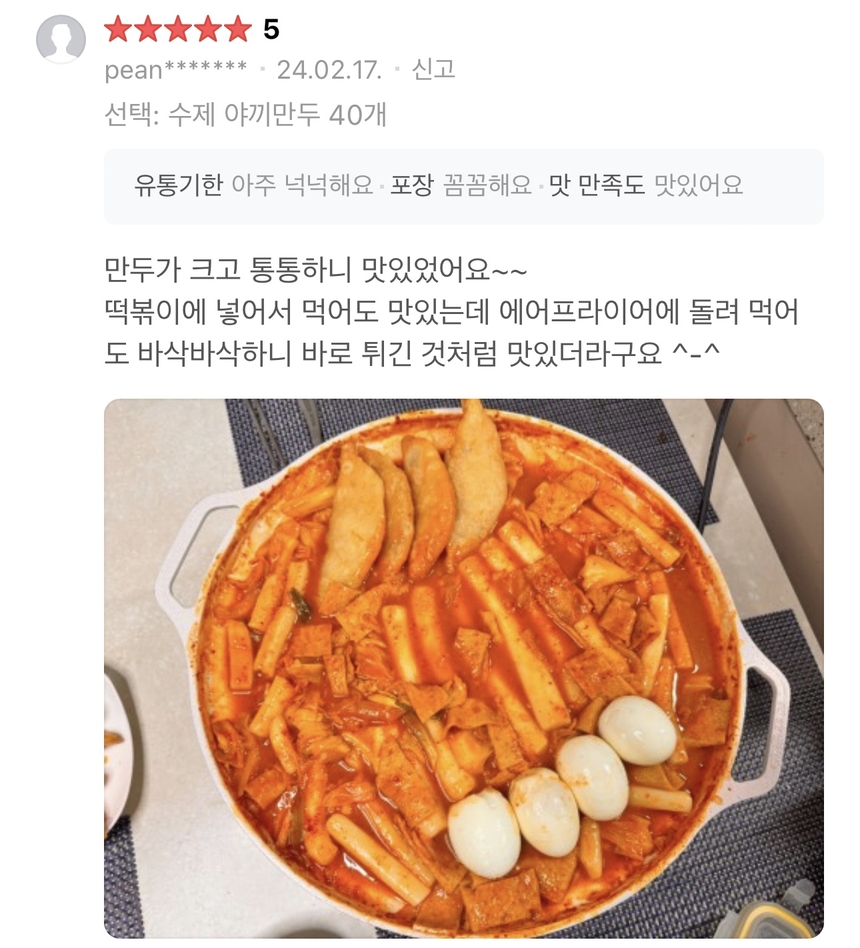The image size is (860, 948).
Task: Select the 포장 꼼꼼해요 evaluation chip
Action: 463,184
